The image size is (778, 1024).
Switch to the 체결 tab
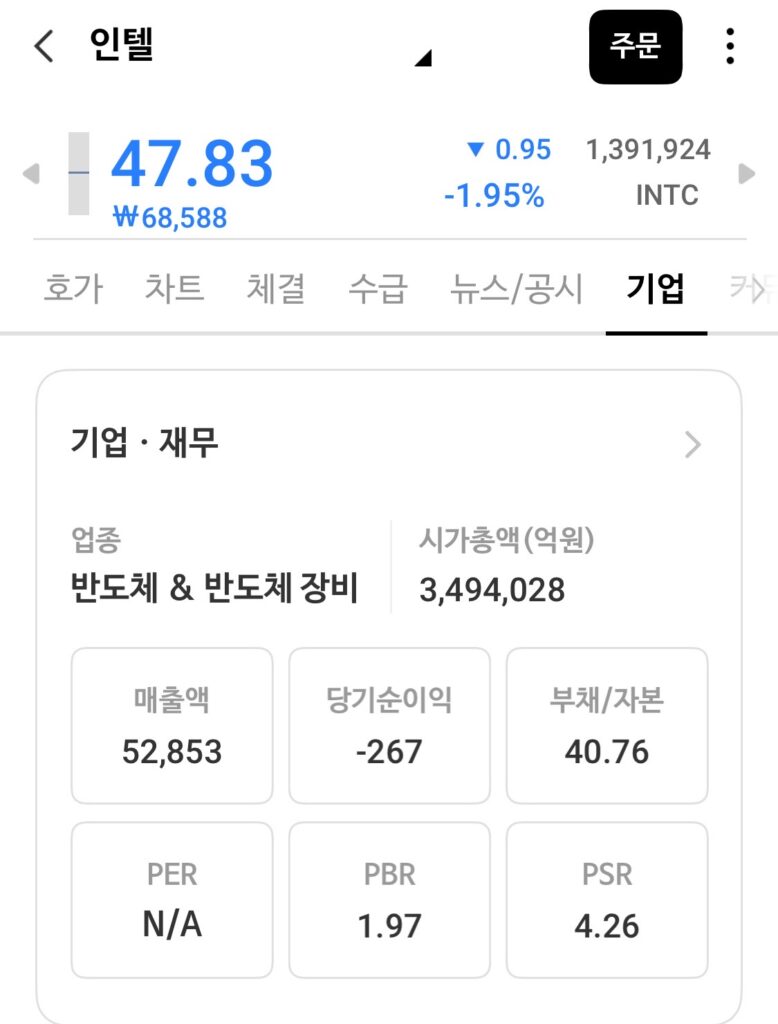coord(276,289)
